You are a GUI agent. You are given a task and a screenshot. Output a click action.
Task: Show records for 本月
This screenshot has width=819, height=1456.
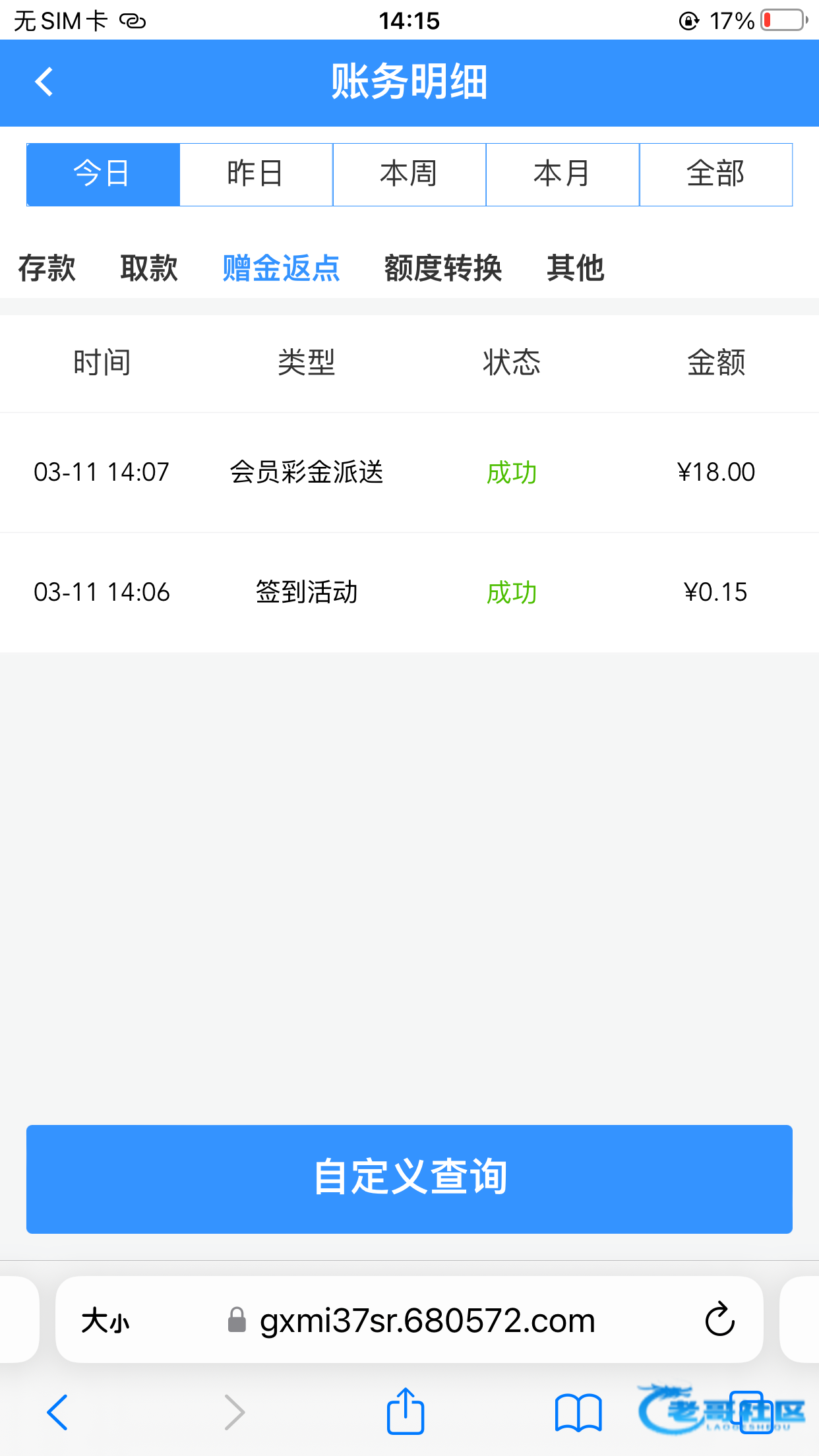562,174
